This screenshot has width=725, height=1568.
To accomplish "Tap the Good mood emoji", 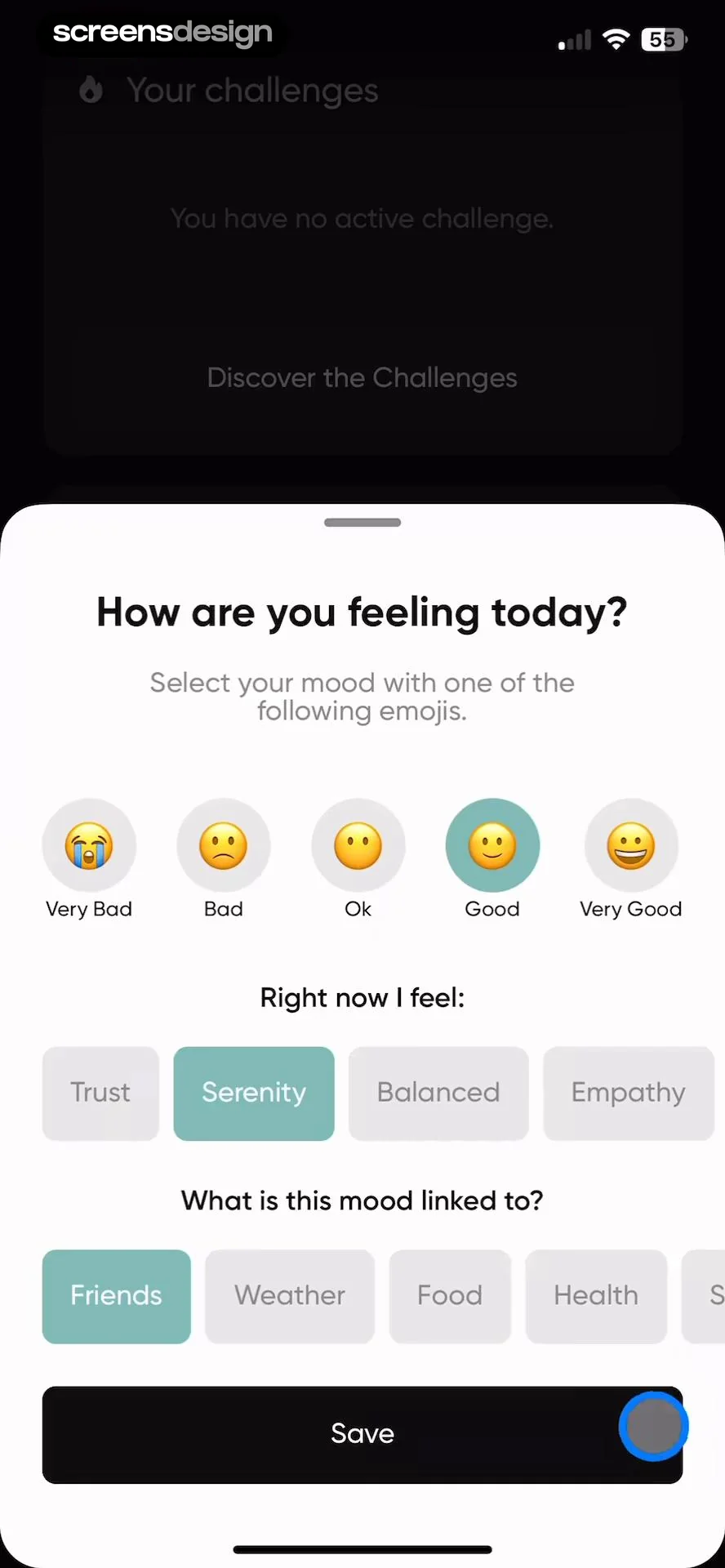I will tap(492, 845).
